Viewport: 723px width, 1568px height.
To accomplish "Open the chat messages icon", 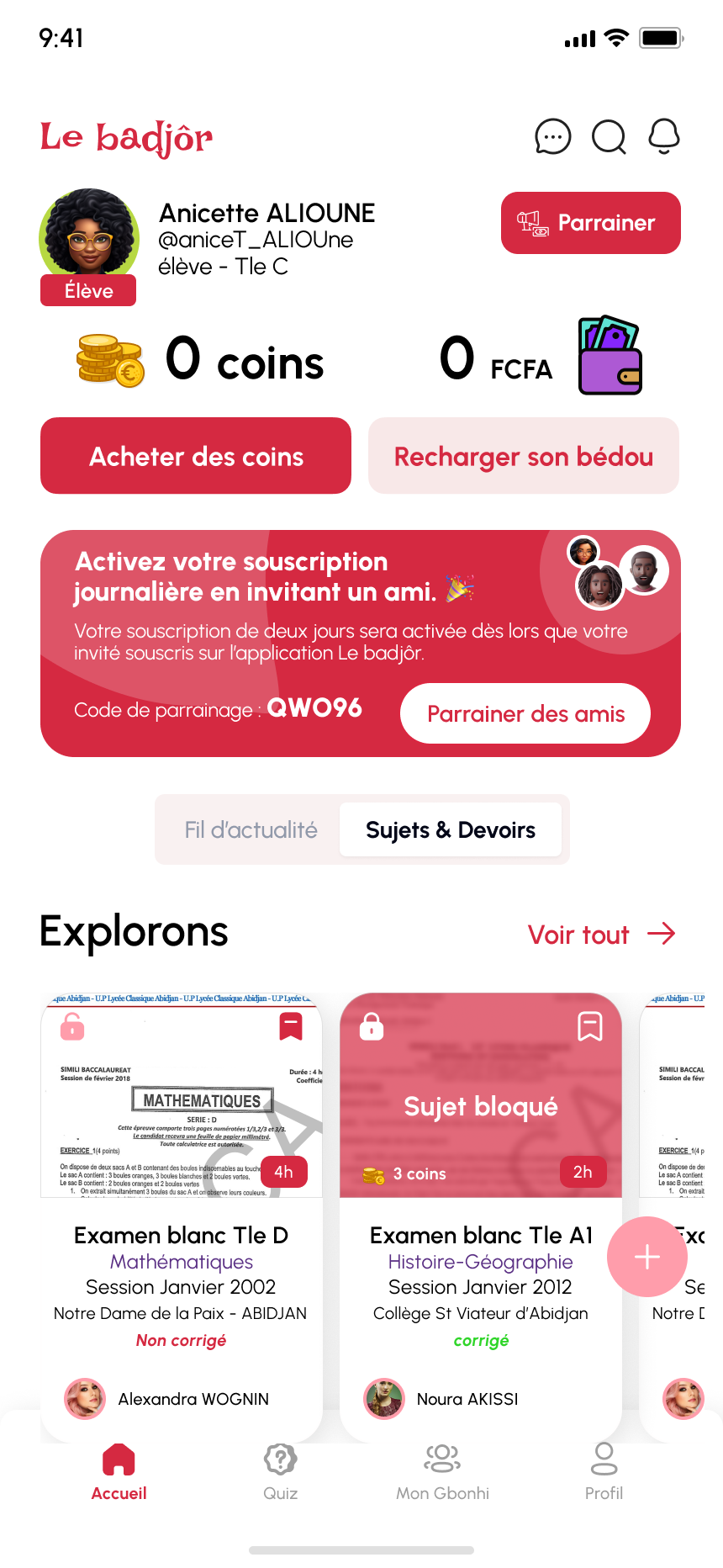I will (553, 136).
